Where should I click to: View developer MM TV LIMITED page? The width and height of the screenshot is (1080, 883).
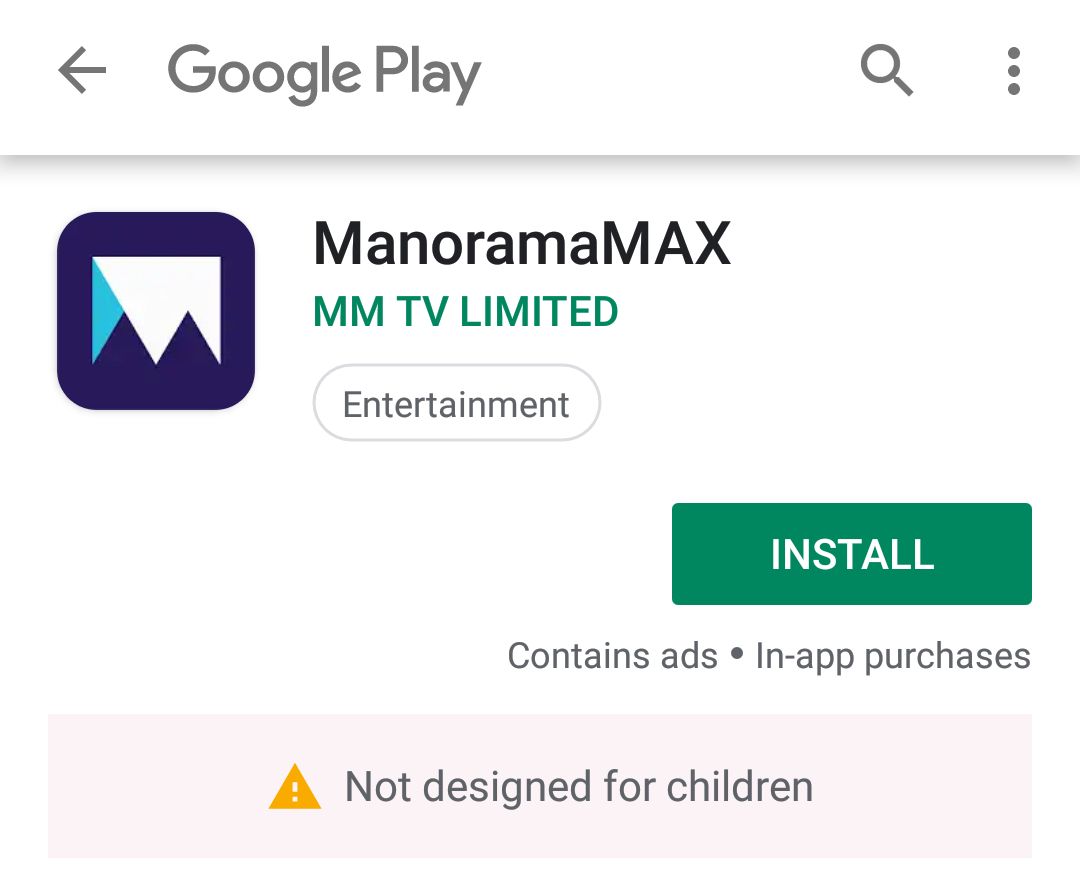[465, 312]
